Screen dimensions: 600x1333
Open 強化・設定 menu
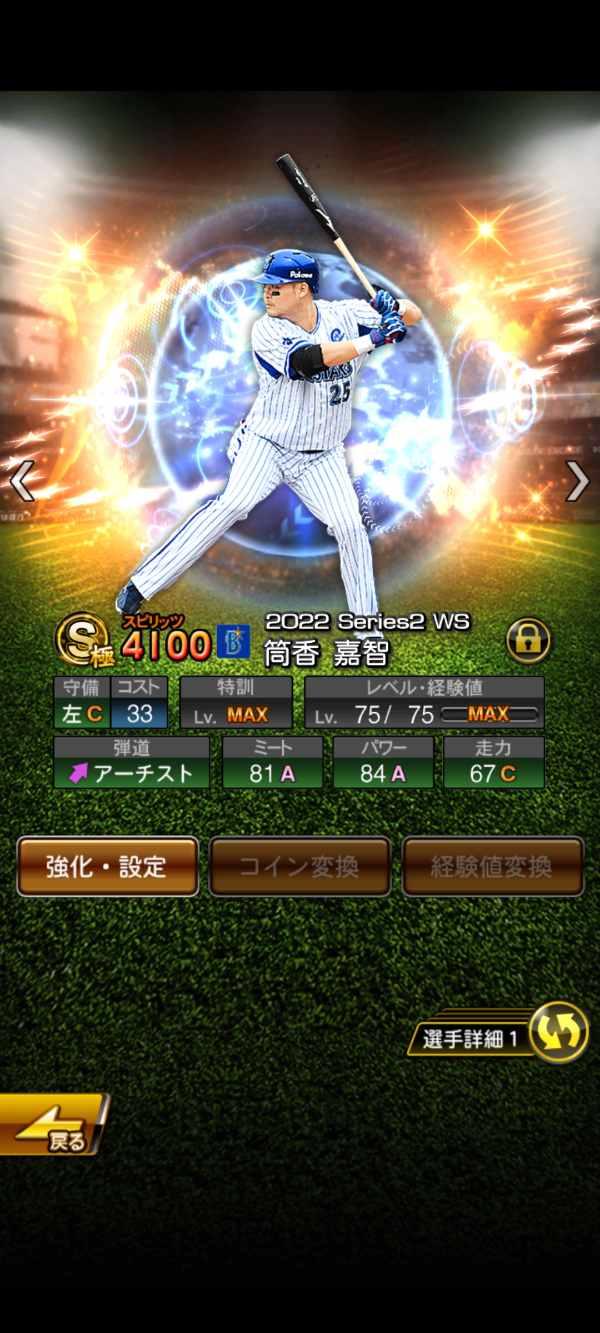[x=107, y=866]
